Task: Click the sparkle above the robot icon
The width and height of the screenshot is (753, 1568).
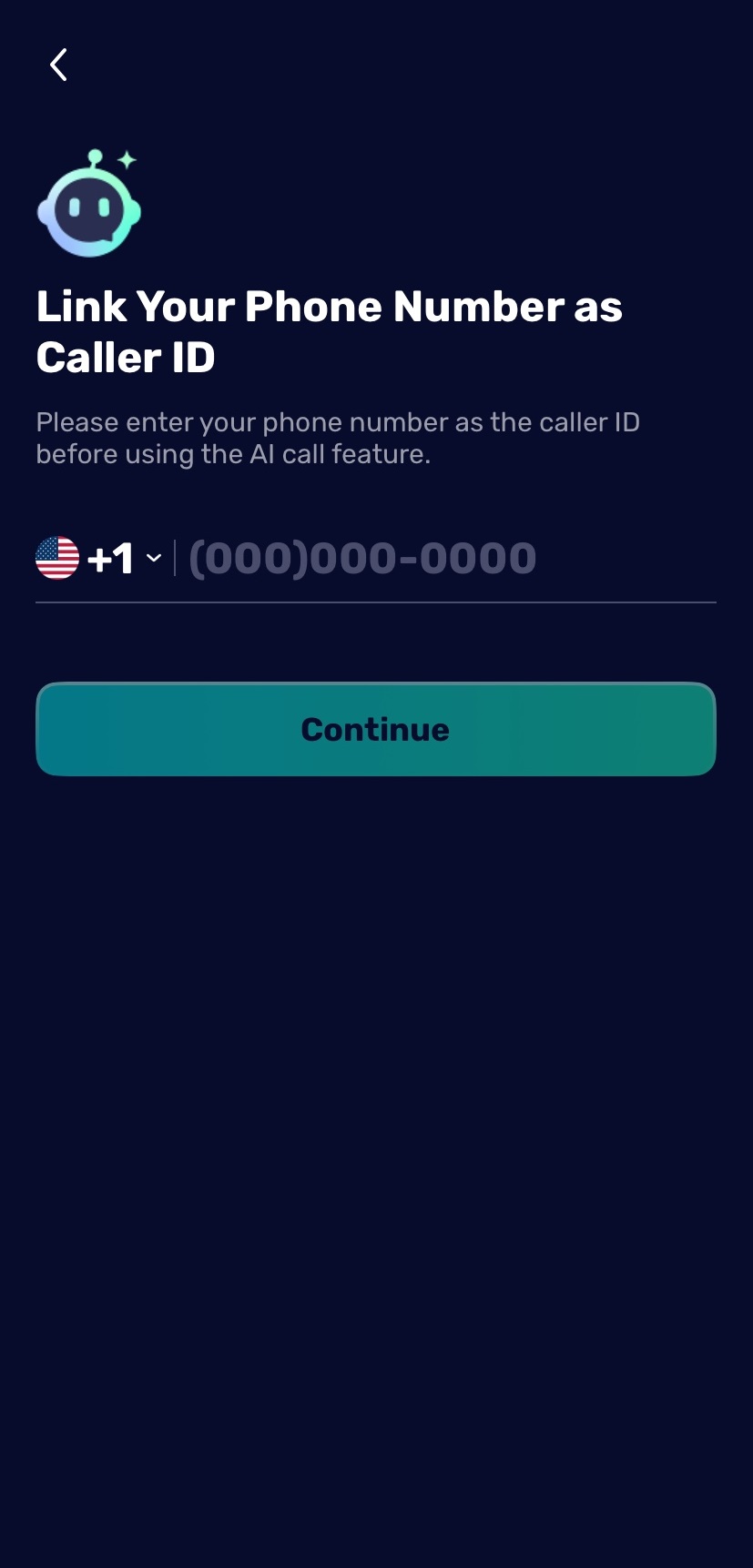Action: tap(127, 161)
